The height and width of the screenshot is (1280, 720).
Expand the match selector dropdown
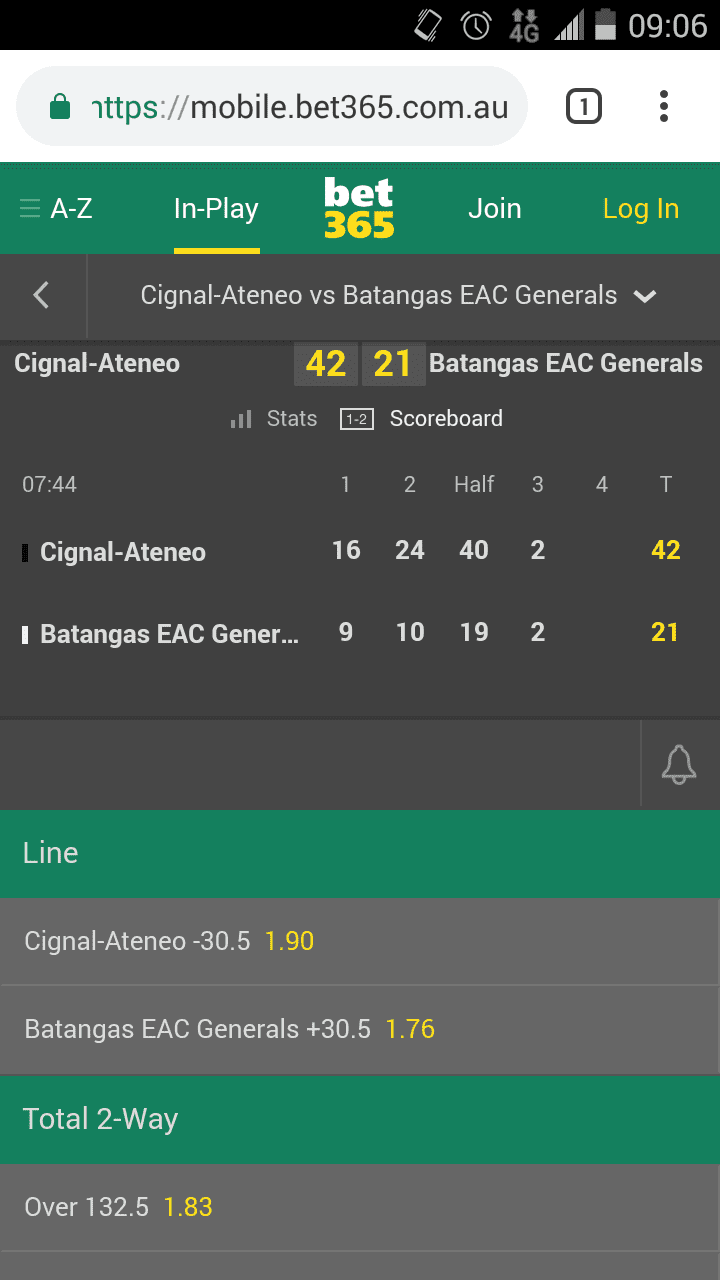pos(399,296)
